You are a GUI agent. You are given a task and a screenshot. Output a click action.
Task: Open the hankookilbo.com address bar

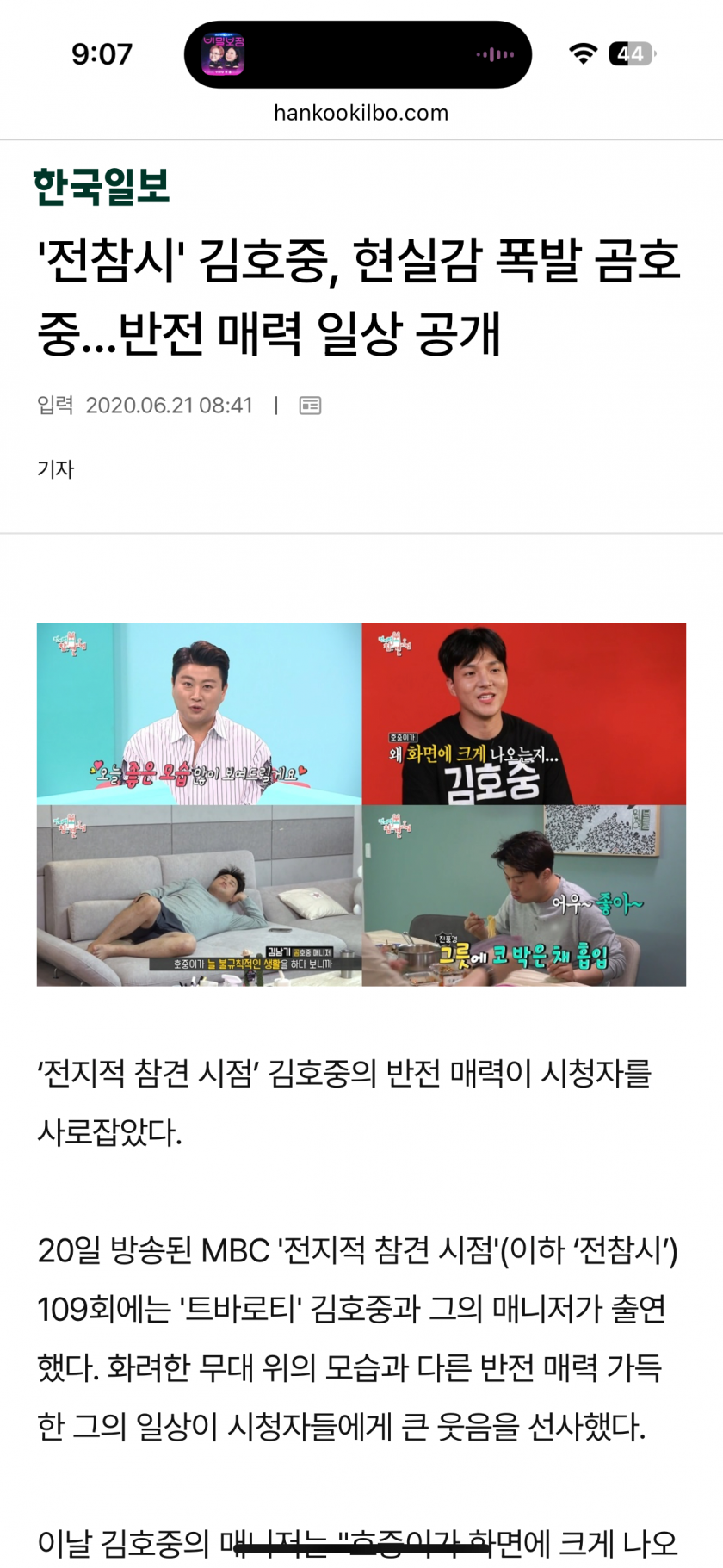(x=361, y=113)
